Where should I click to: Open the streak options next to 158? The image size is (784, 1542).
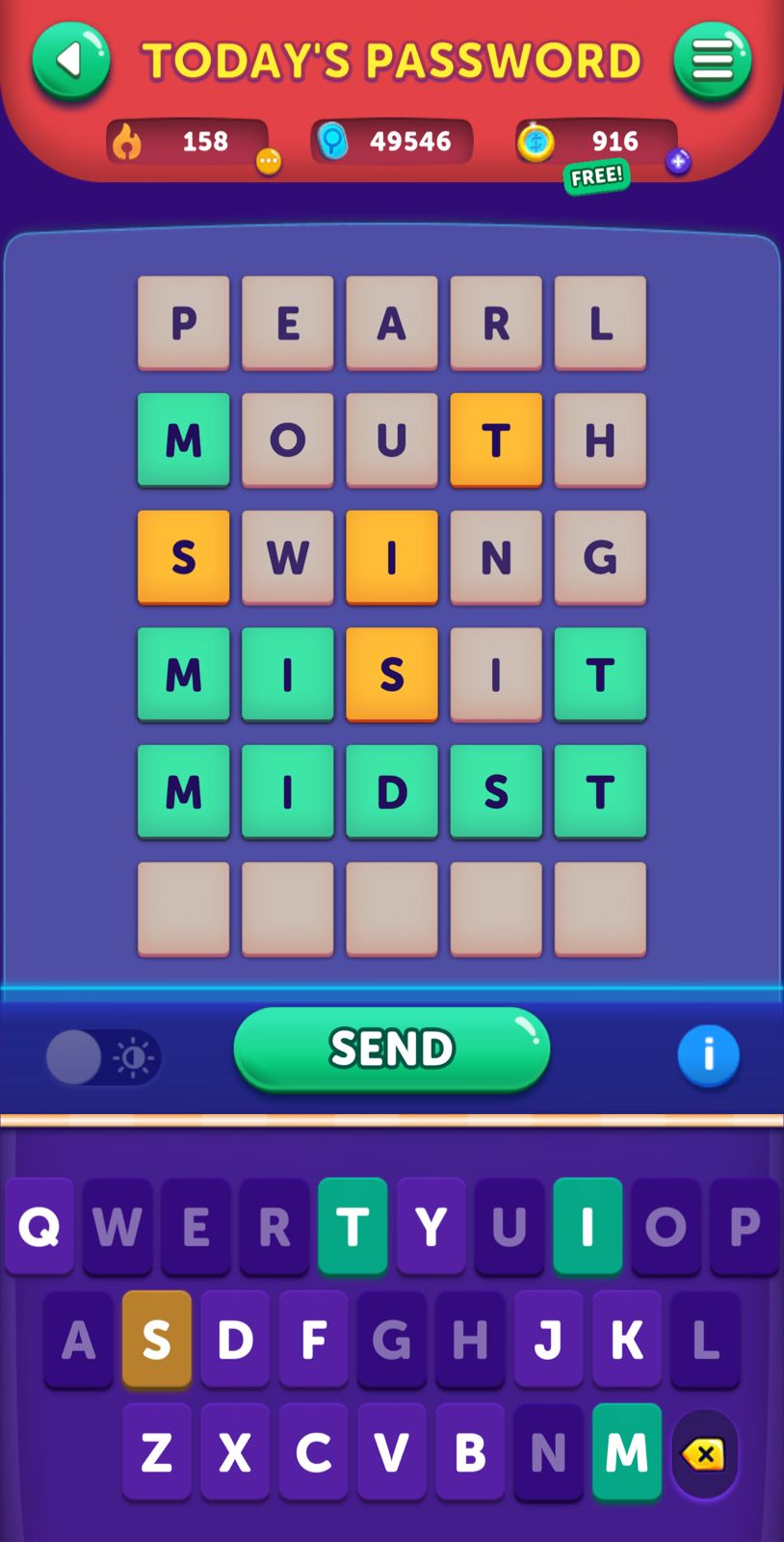(269, 162)
